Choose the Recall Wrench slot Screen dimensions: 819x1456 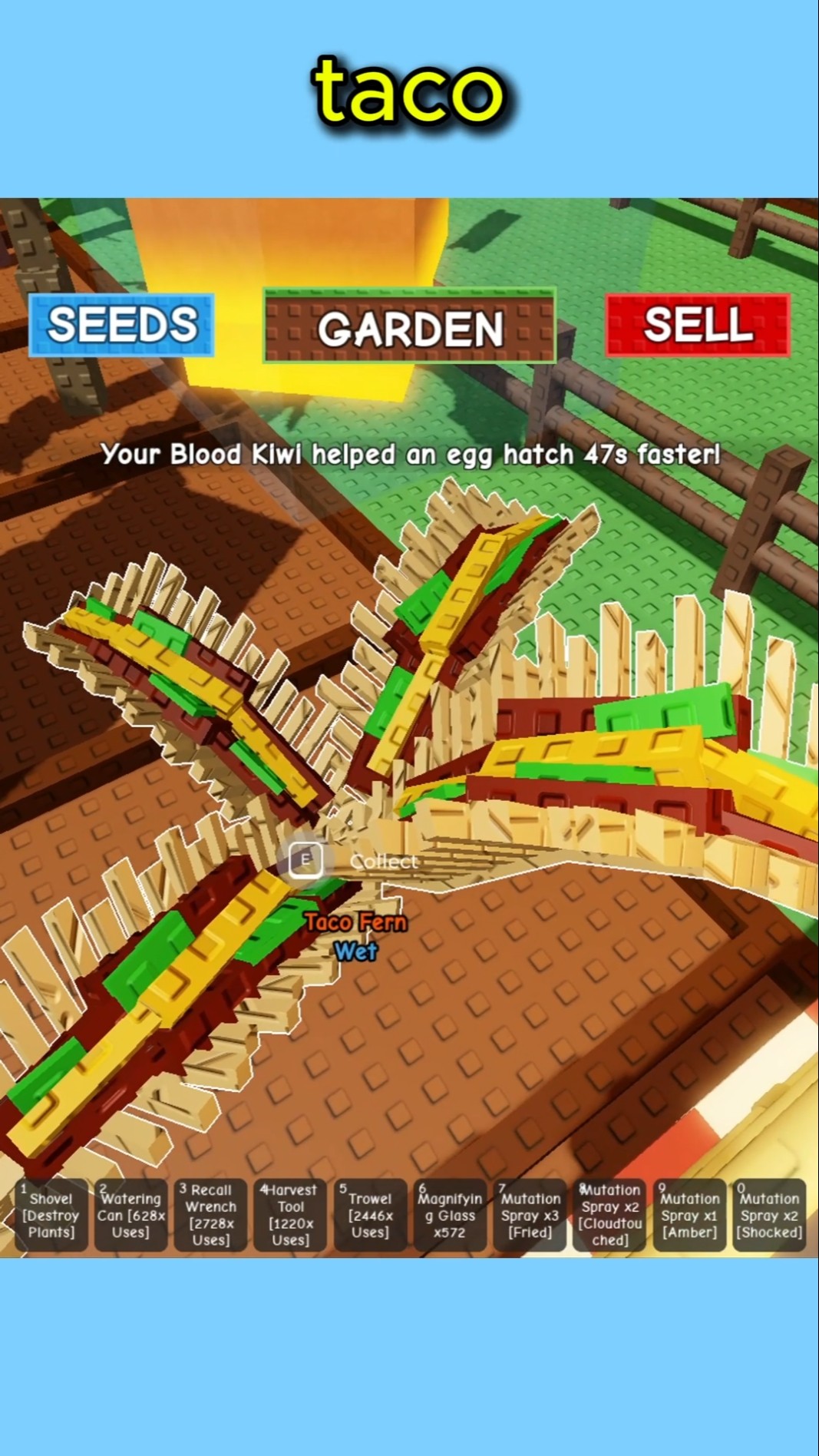pyautogui.click(x=210, y=1215)
